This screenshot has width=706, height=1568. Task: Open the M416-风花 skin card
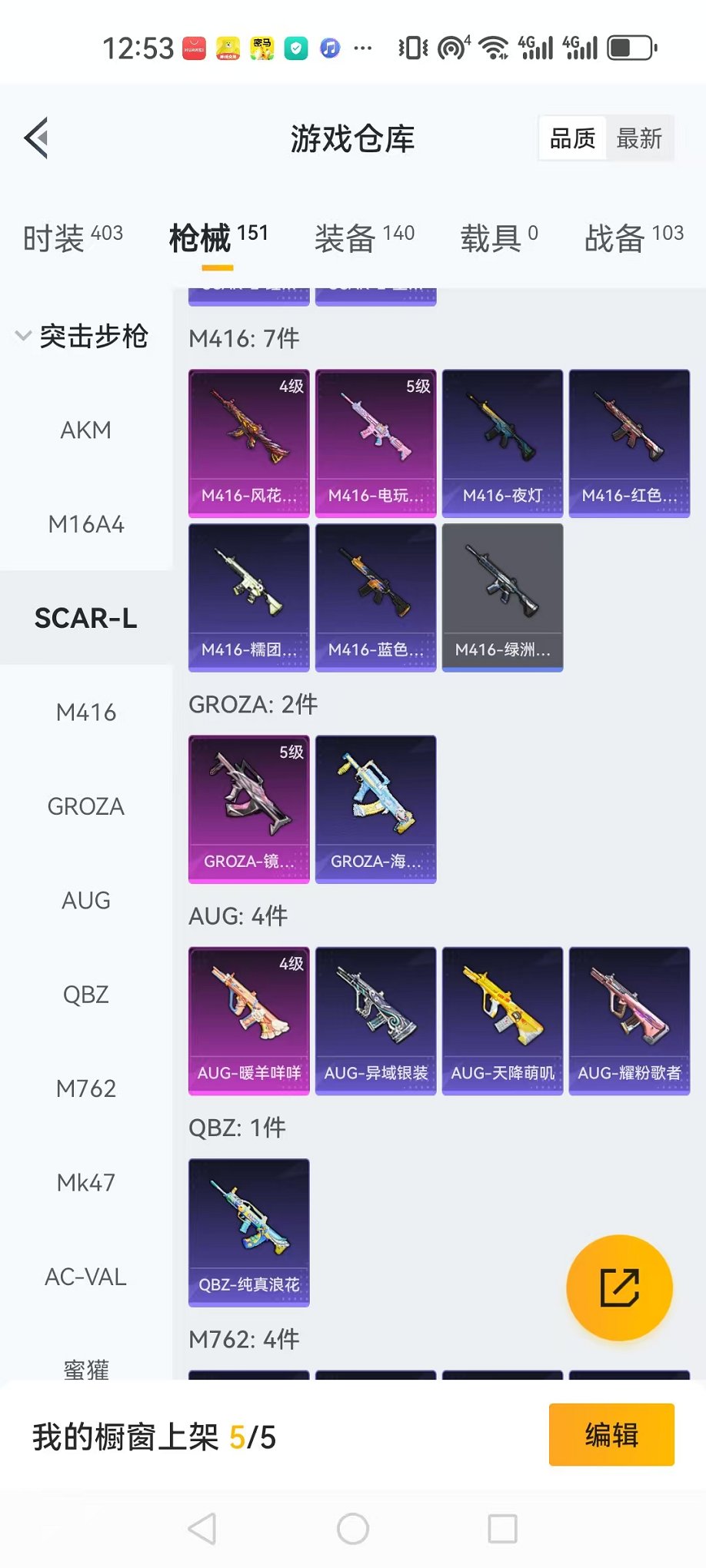pyautogui.click(x=248, y=443)
